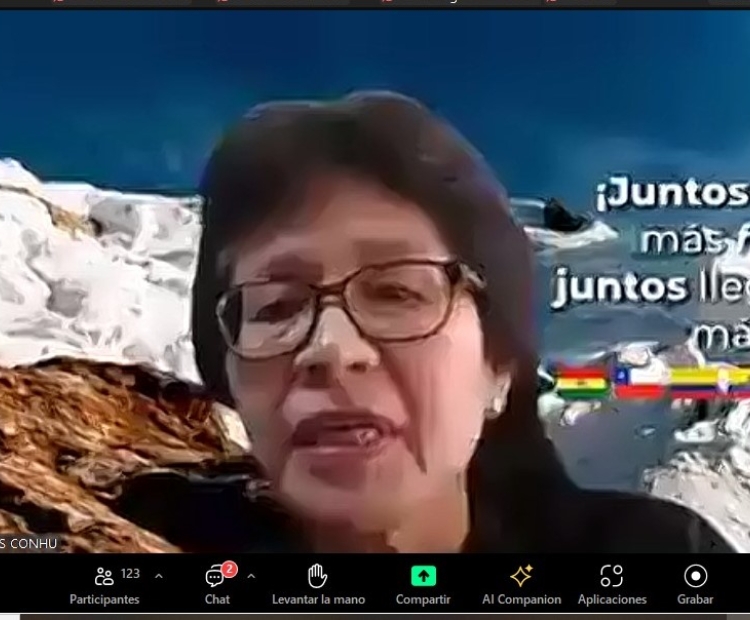Expand the arrow next to Chat
The height and width of the screenshot is (620, 750).
click(251, 576)
